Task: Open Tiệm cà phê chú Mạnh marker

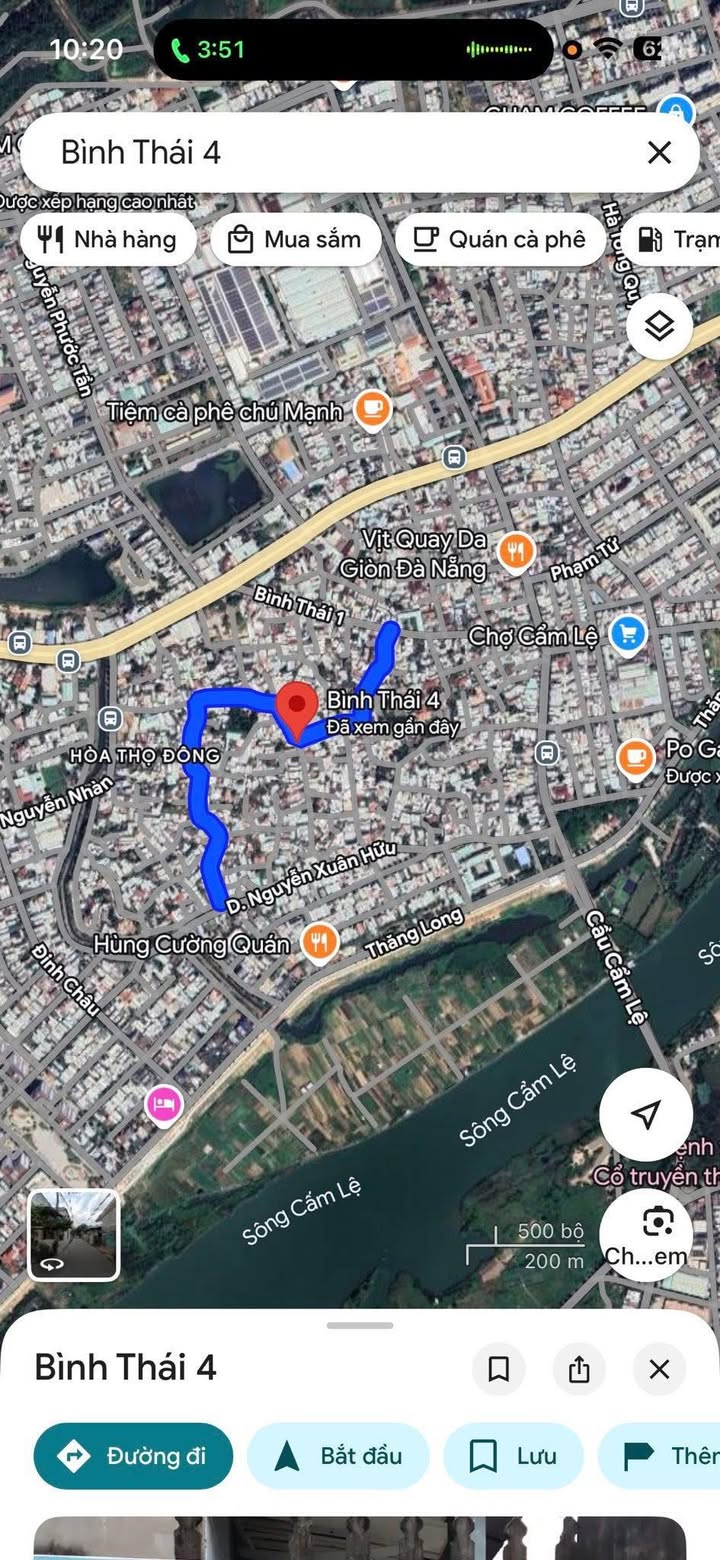Action: pyautogui.click(x=372, y=409)
